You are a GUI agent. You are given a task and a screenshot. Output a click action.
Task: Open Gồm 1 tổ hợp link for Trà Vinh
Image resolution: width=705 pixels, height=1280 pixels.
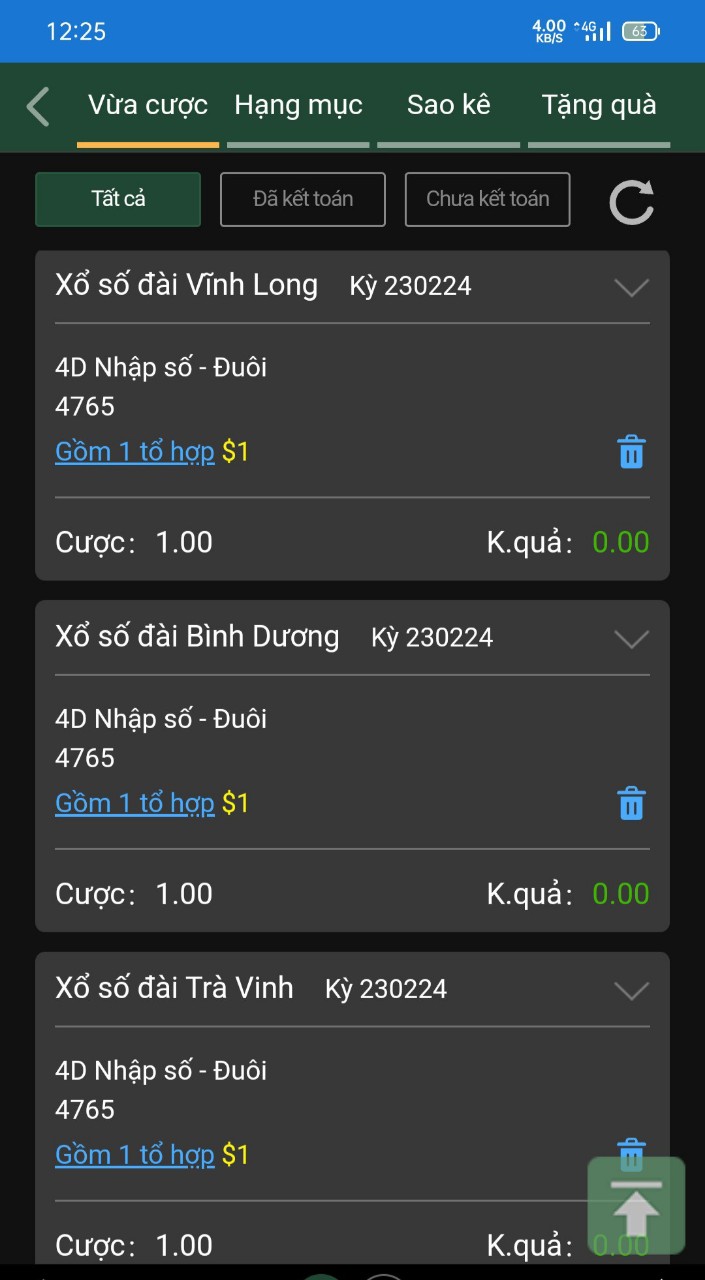coord(134,1155)
